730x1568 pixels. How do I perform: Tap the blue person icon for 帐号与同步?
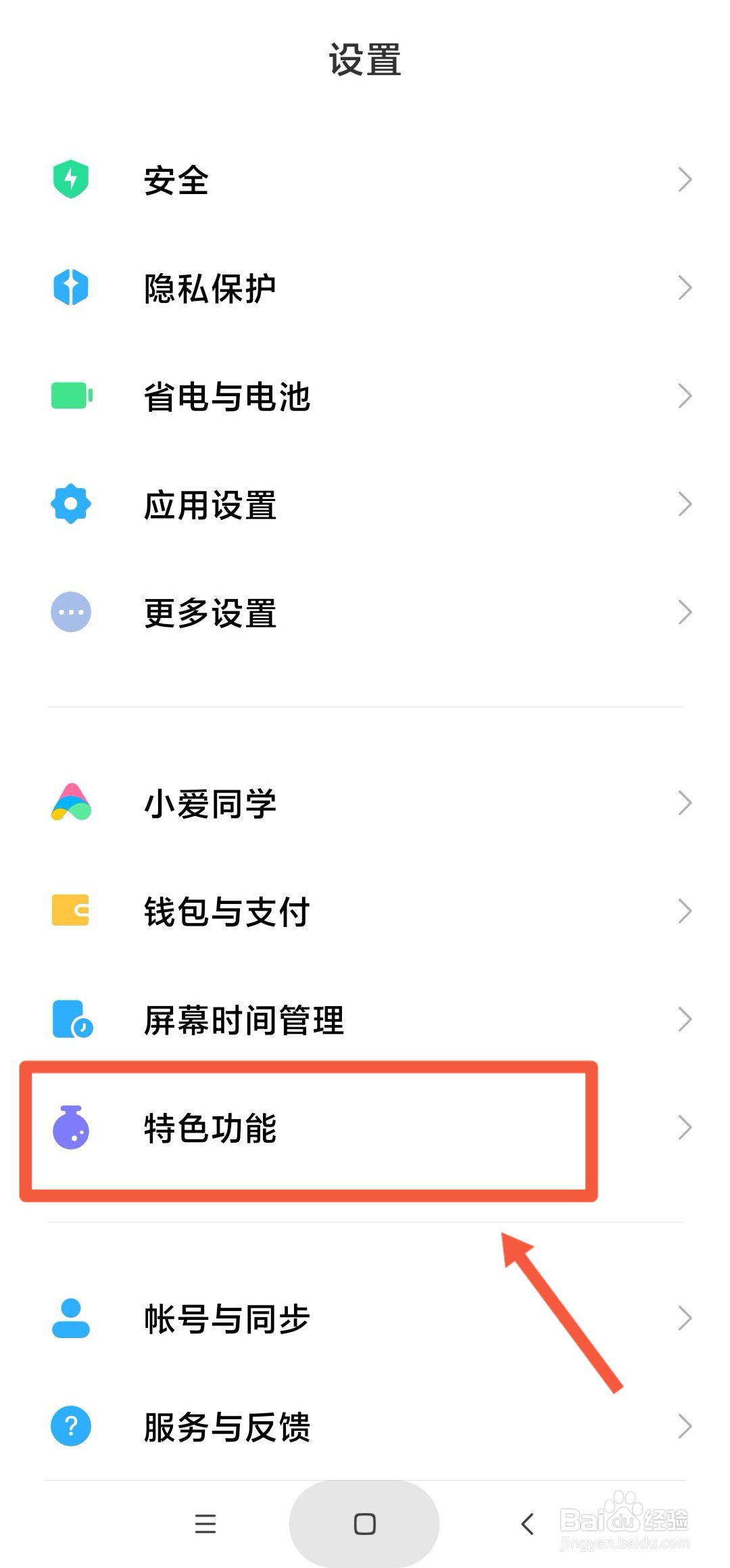pyautogui.click(x=70, y=1318)
